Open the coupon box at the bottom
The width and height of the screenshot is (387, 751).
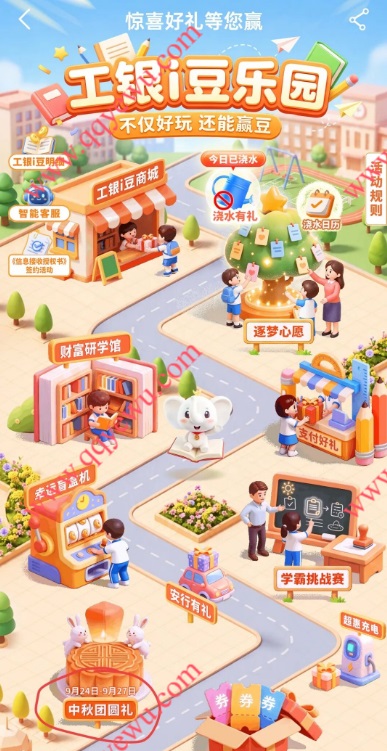251,716
